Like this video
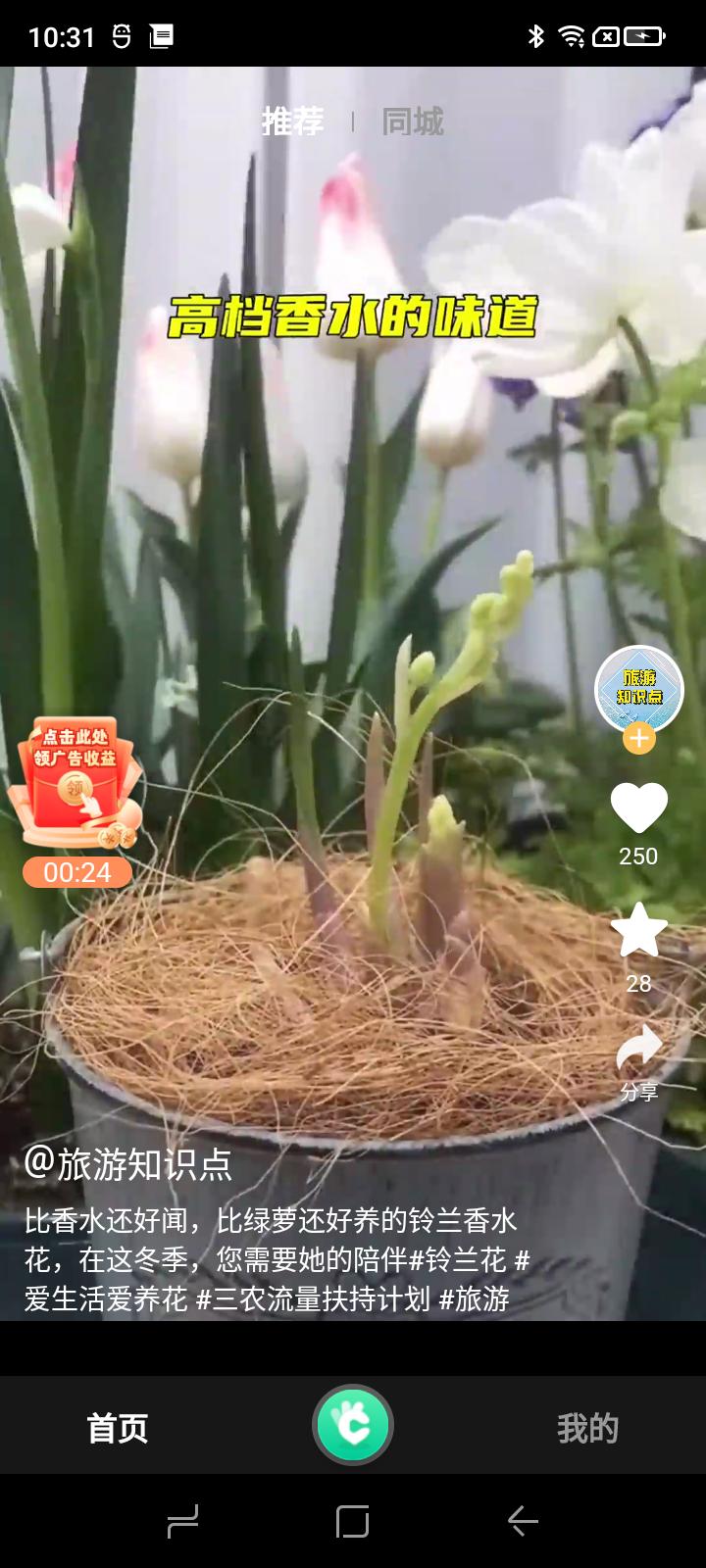706x1568 pixels. click(x=638, y=809)
